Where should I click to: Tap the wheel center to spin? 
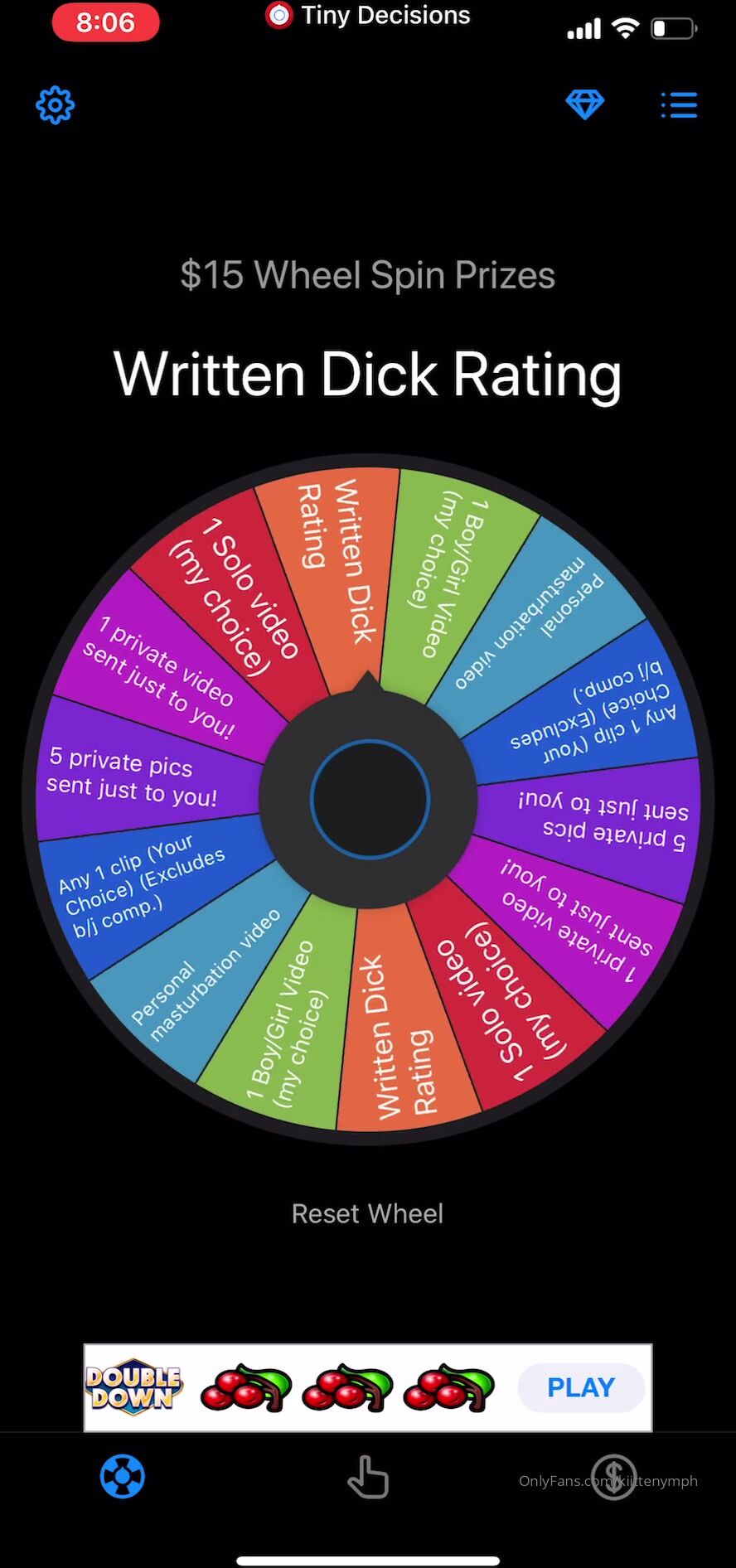369,798
